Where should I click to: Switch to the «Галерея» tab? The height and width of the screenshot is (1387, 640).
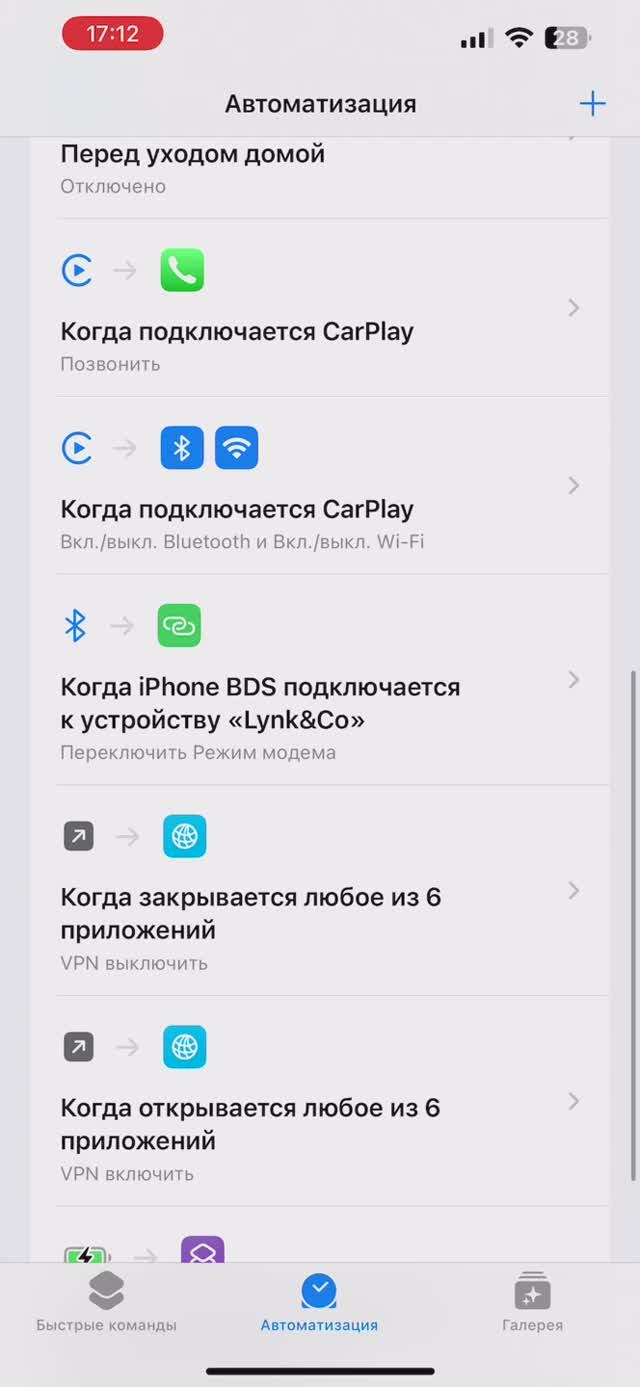pyautogui.click(x=532, y=1304)
